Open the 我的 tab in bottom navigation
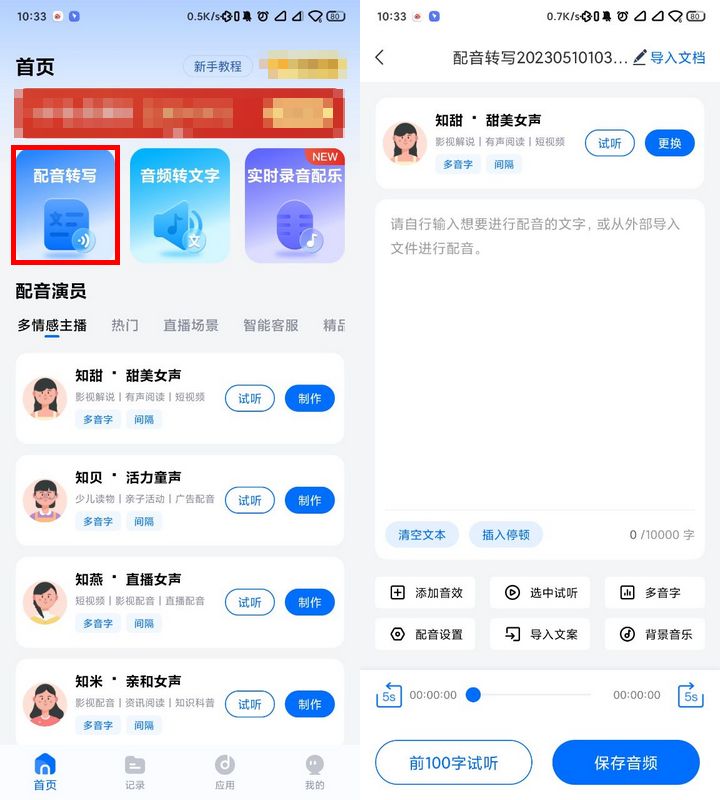Image resolution: width=720 pixels, height=800 pixels. 315,770
